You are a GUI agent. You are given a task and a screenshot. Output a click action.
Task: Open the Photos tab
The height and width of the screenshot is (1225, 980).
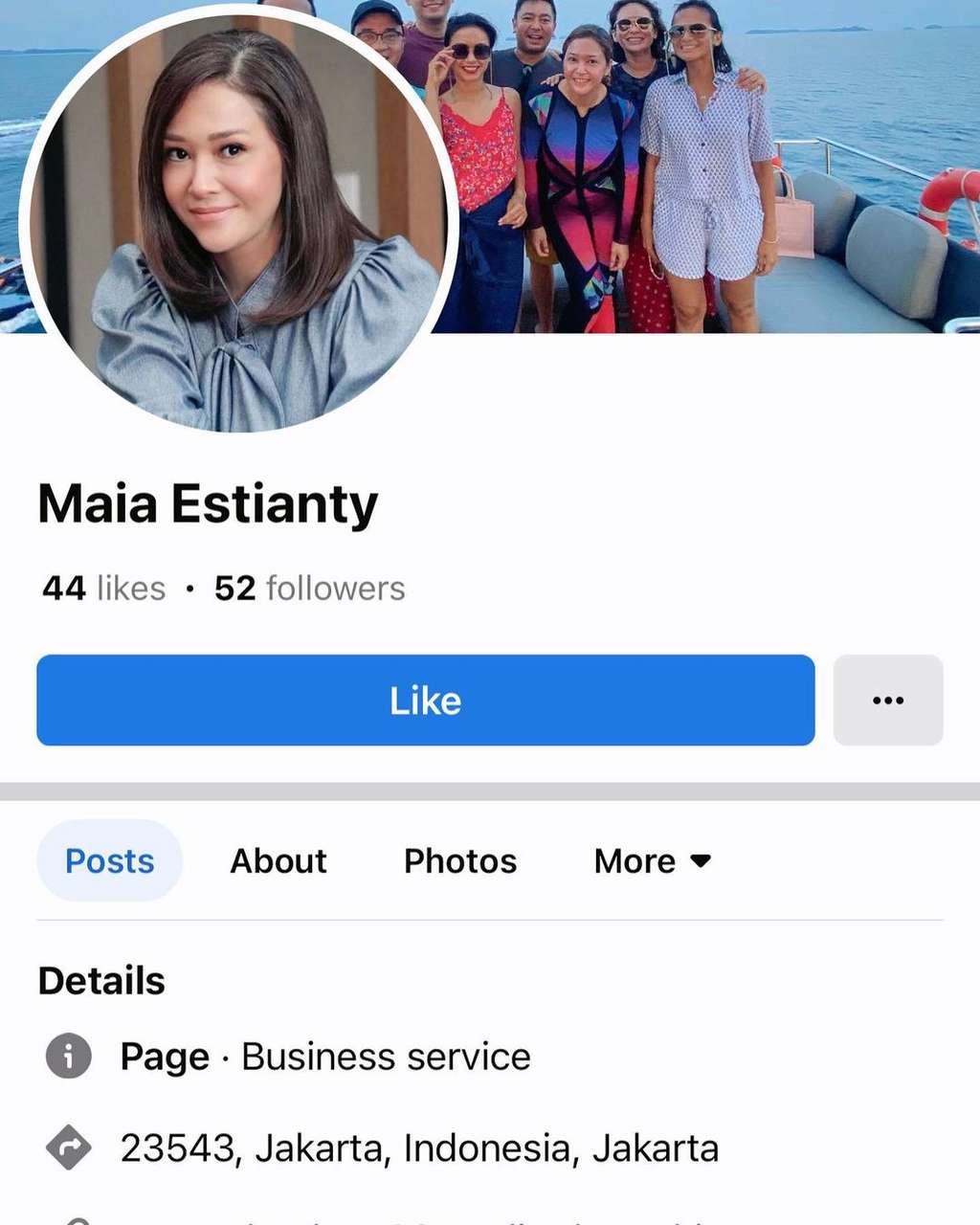pyautogui.click(x=460, y=860)
